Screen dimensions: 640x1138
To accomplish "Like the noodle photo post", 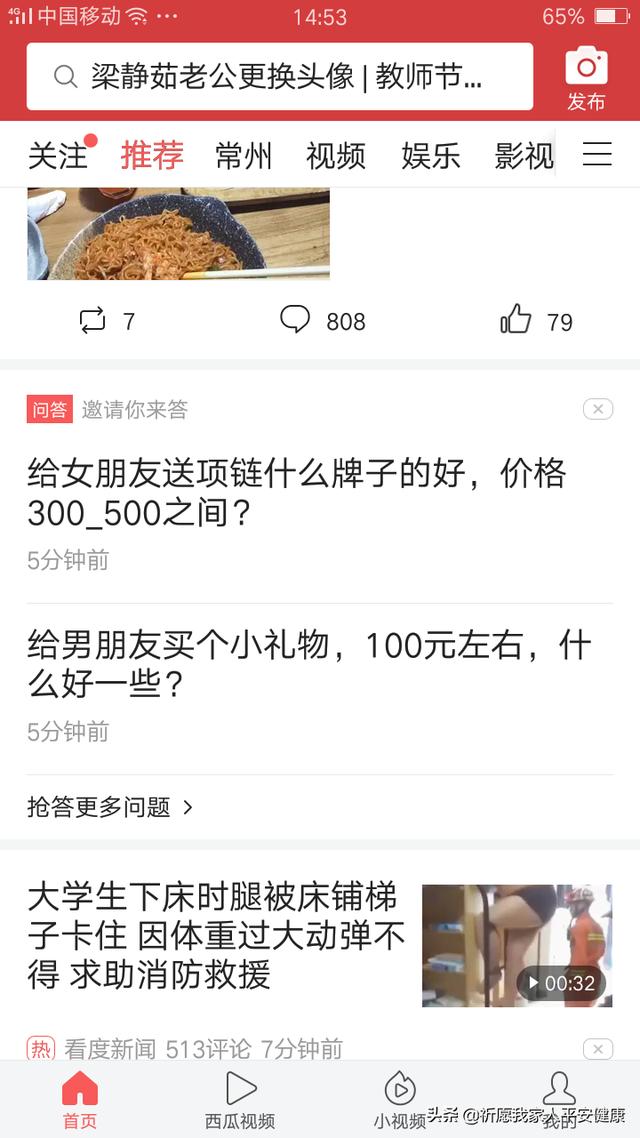I will click(x=535, y=321).
